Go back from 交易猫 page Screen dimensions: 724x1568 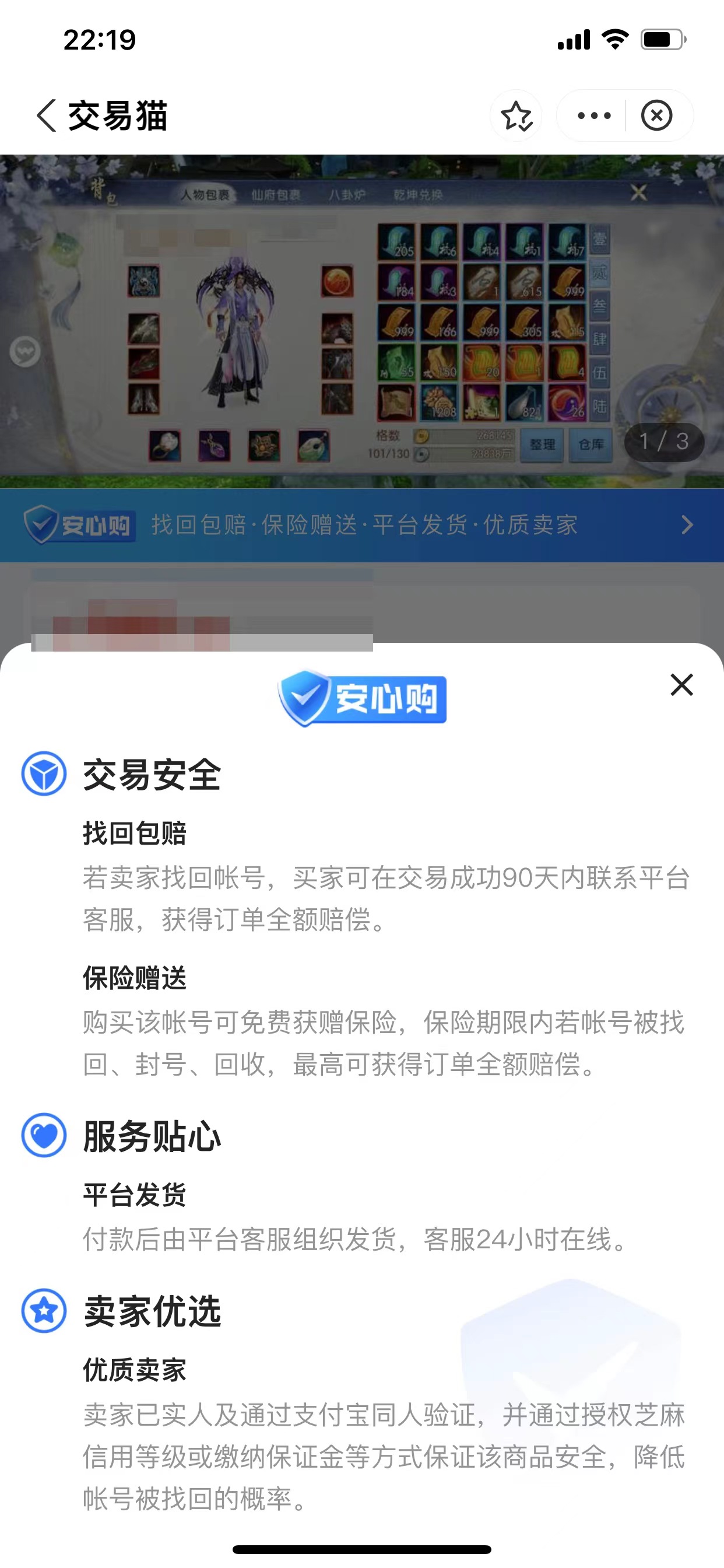point(46,116)
